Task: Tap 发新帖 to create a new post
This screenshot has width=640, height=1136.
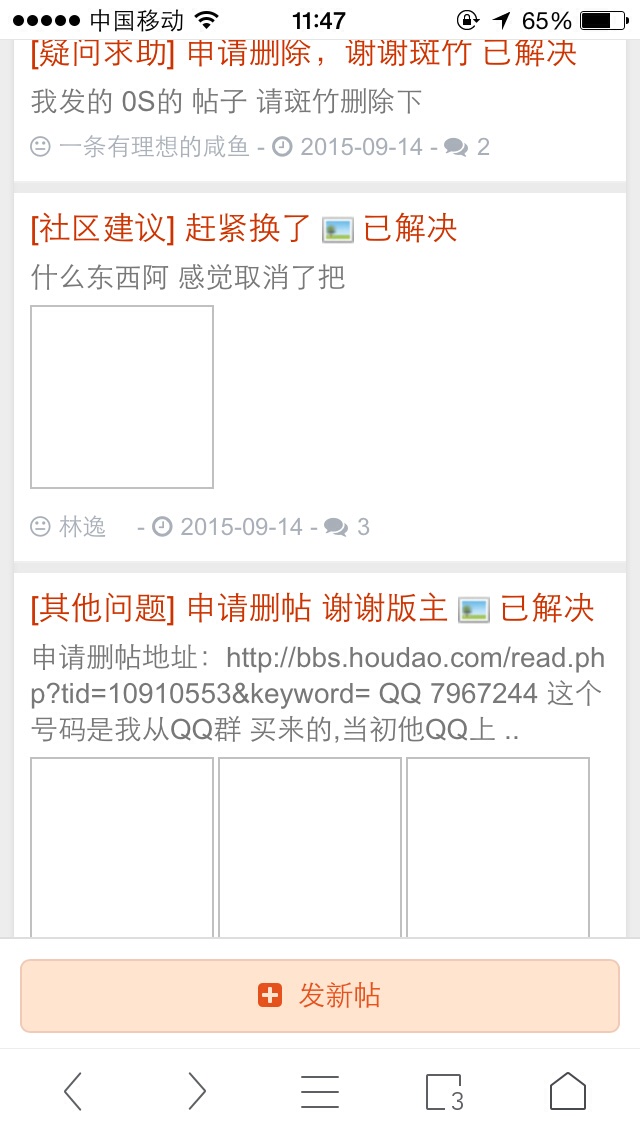Action: (x=320, y=995)
